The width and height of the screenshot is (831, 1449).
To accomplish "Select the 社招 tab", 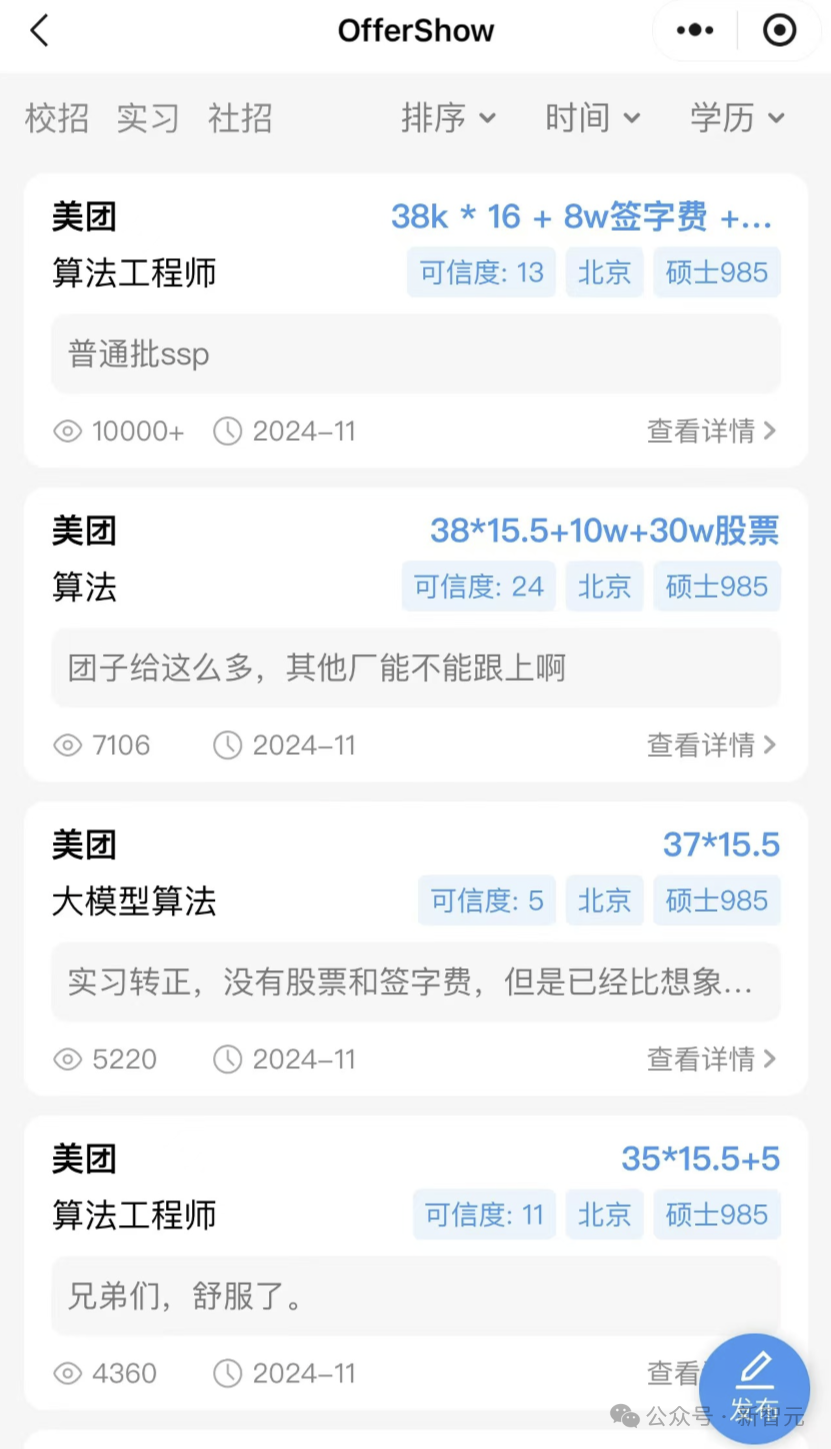I will point(240,118).
